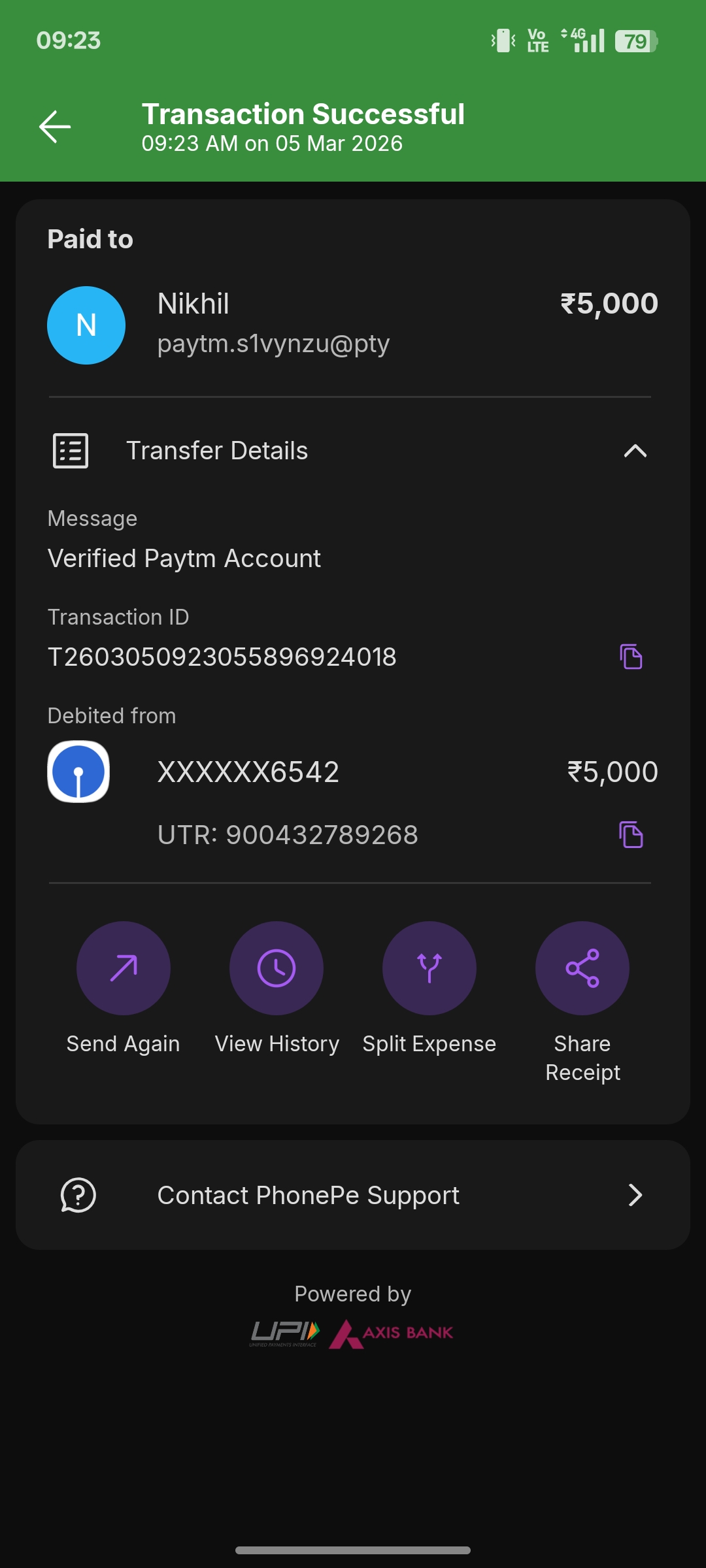Share the transaction receipt
This screenshot has height=1568, width=706.
(582, 968)
